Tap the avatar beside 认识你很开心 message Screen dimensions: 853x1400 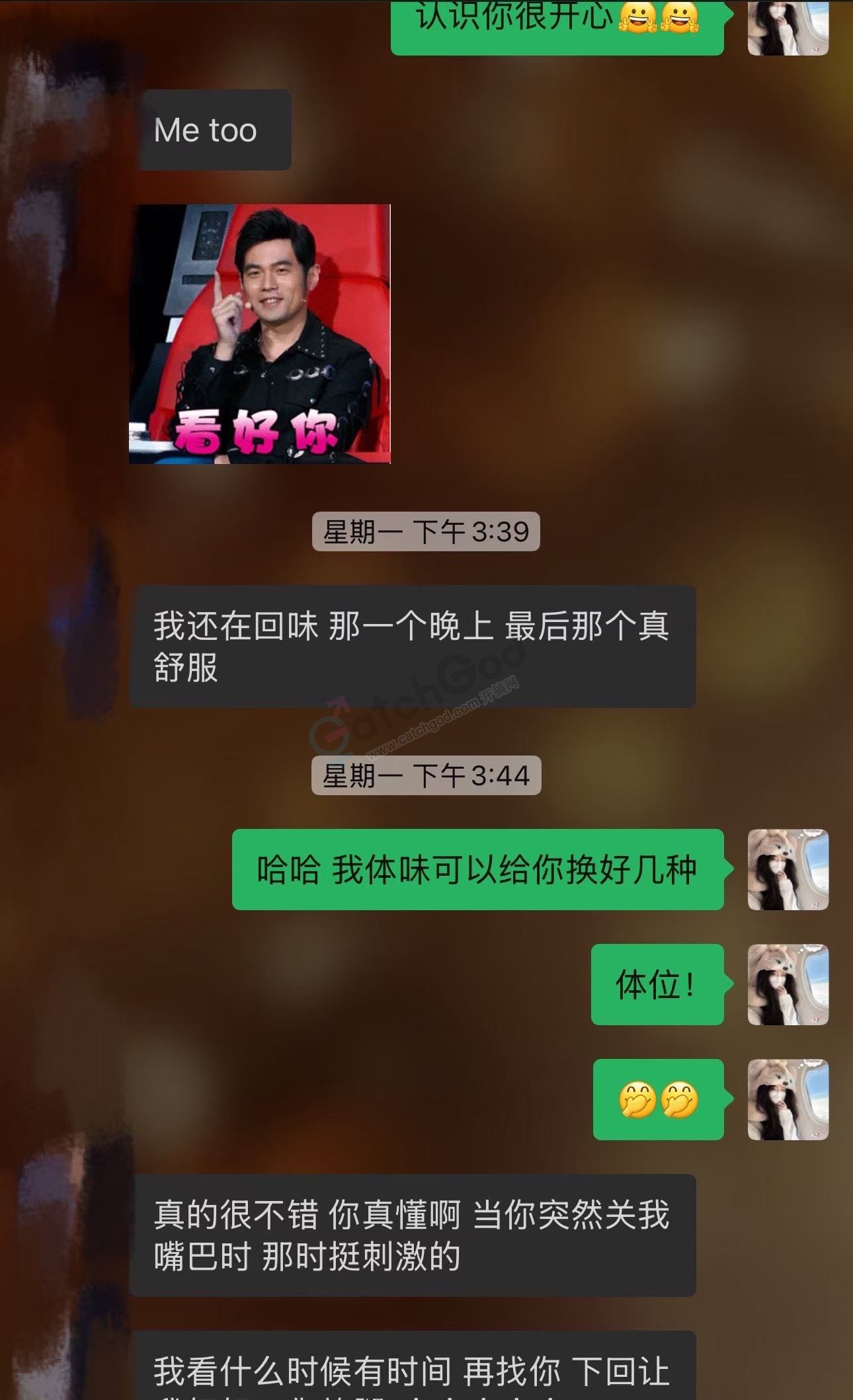click(x=788, y=28)
